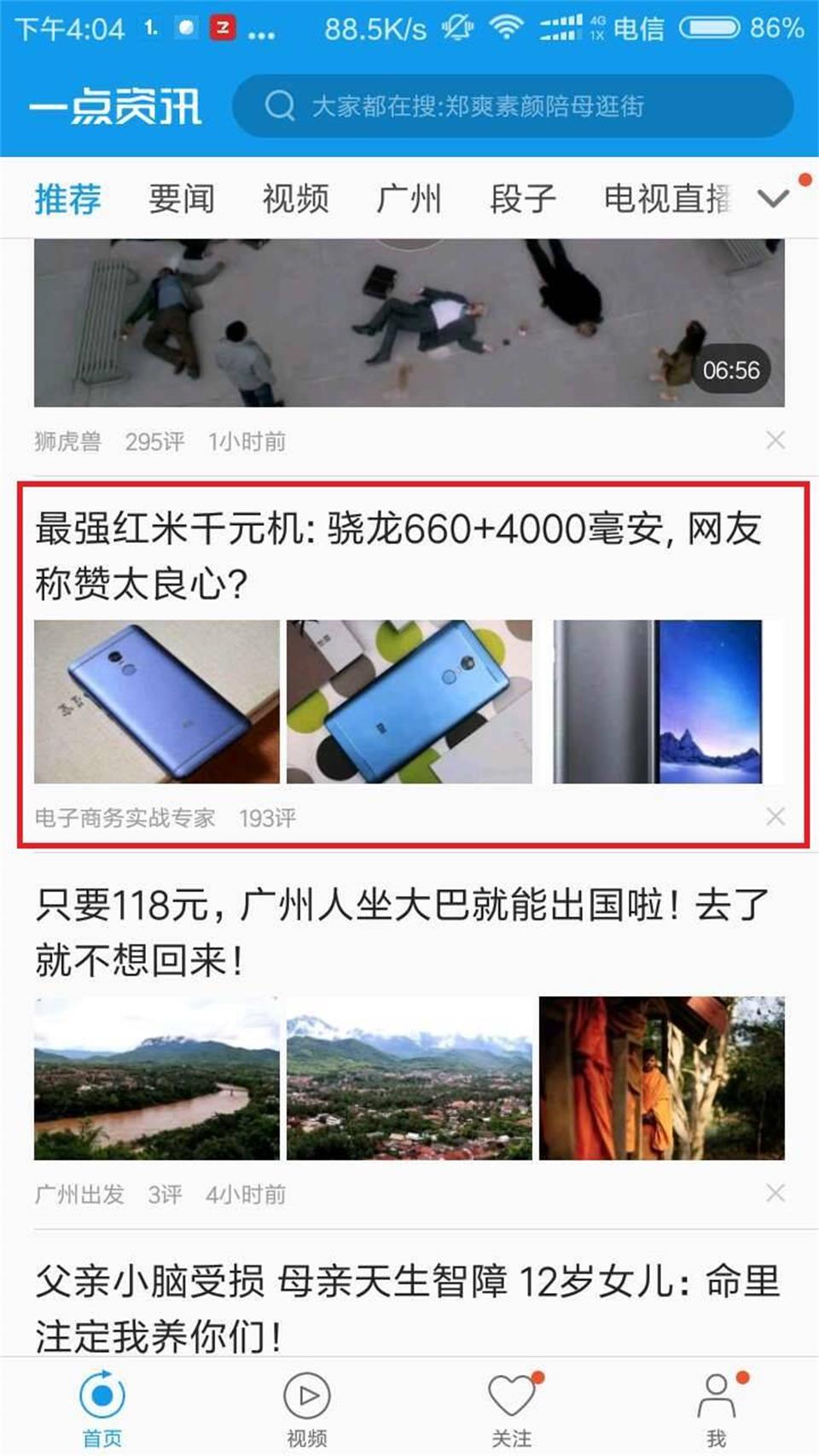The width and height of the screenshot is (819, 1456).
Task: Dismiss the 狮虎兽 video item
Action: pyautogui.click(x=777, y=440)
